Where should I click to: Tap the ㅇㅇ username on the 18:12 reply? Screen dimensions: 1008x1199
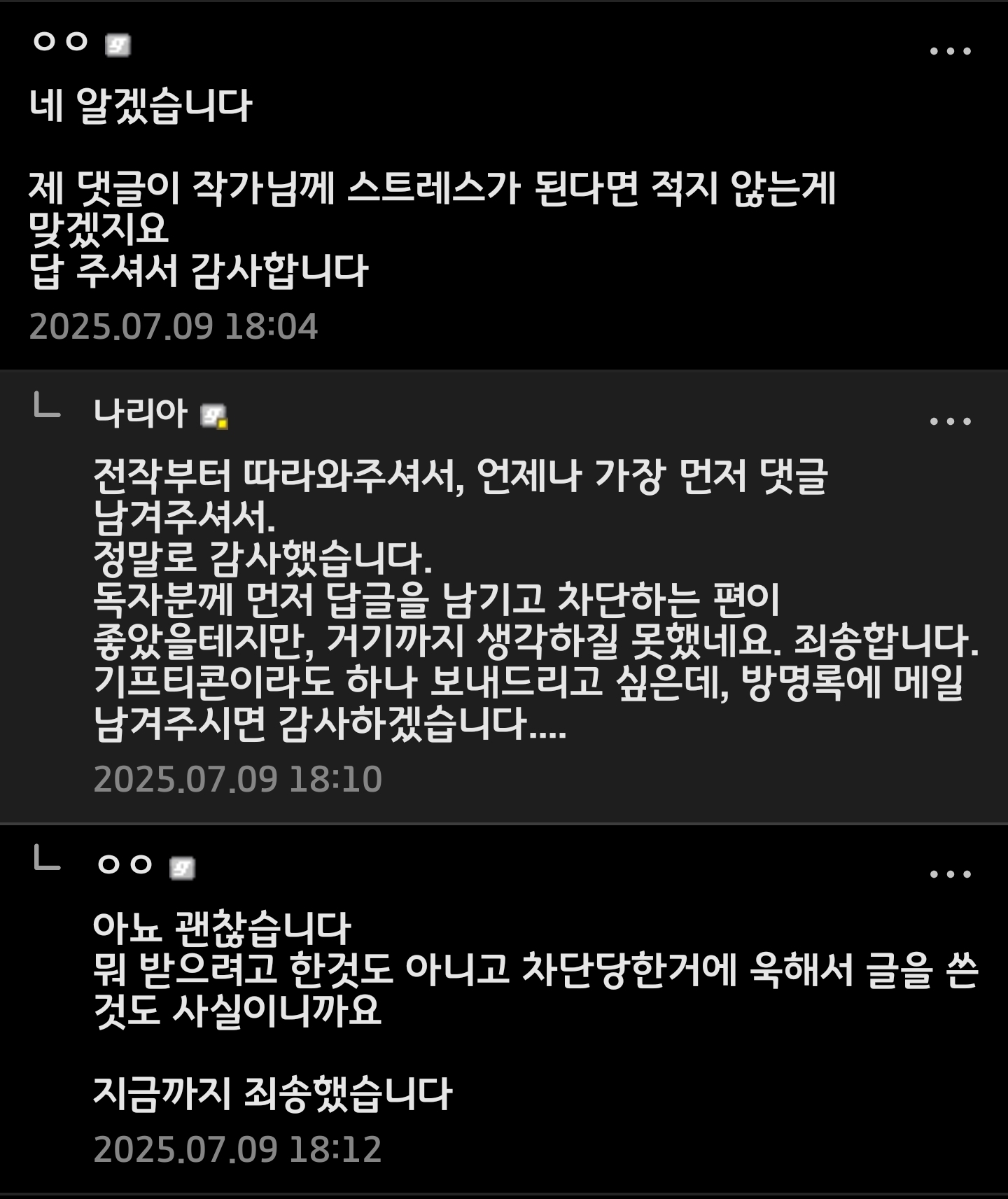pyautogui.click(x=125, y=865)
